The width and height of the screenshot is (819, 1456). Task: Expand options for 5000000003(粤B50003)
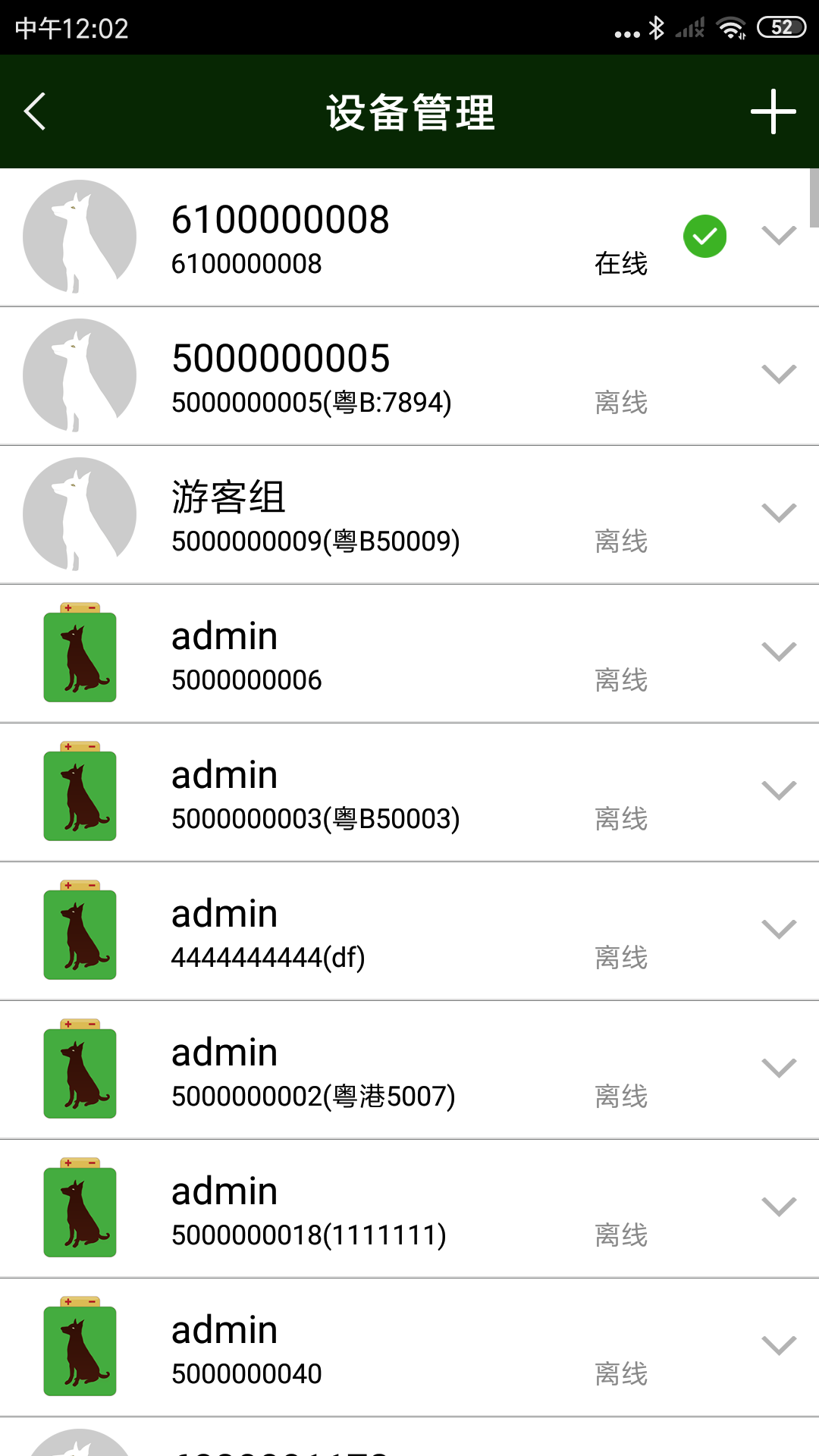(779, 791)
